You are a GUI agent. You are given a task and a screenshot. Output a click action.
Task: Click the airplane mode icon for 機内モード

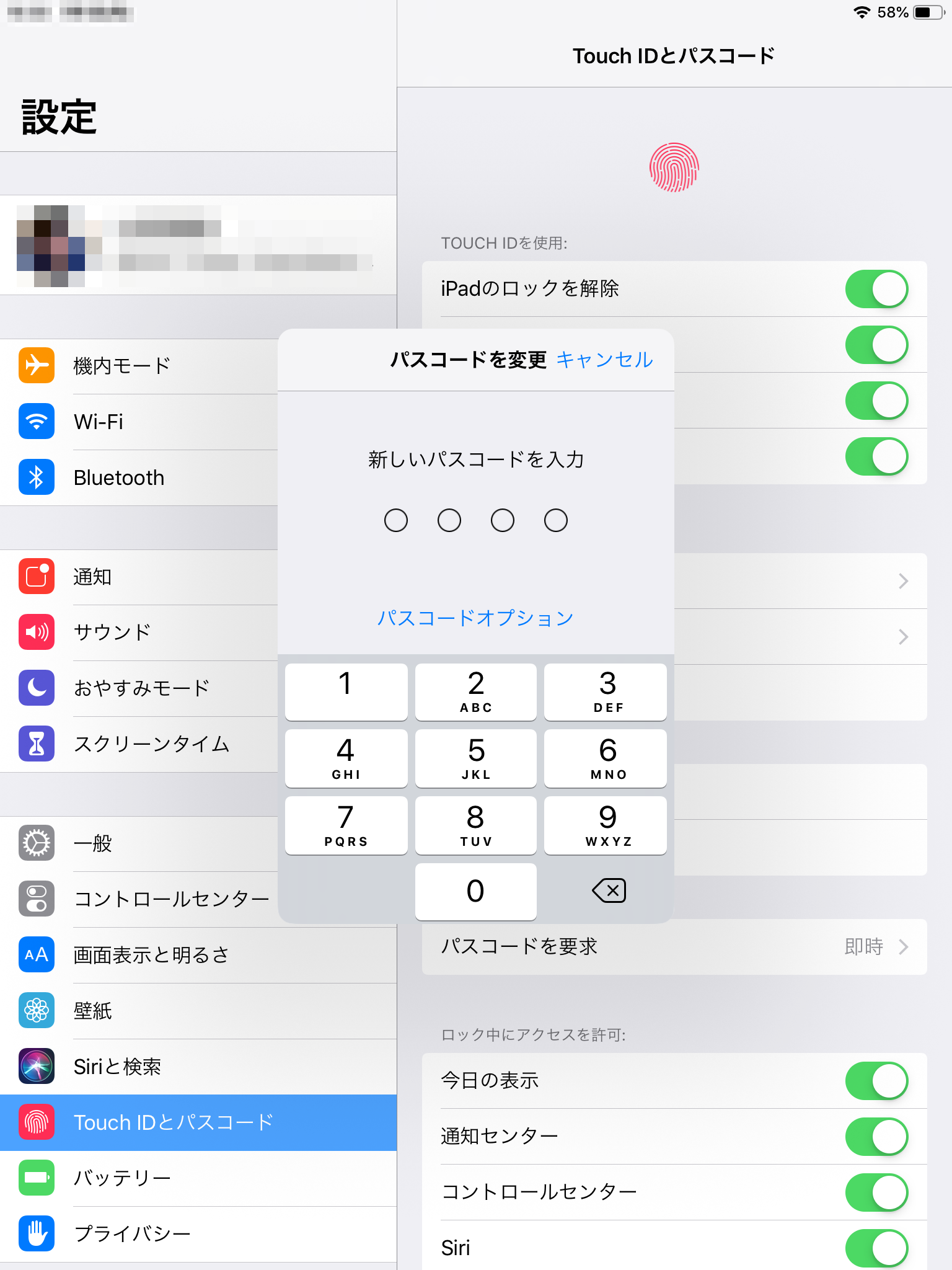click(x=37, y=366)
